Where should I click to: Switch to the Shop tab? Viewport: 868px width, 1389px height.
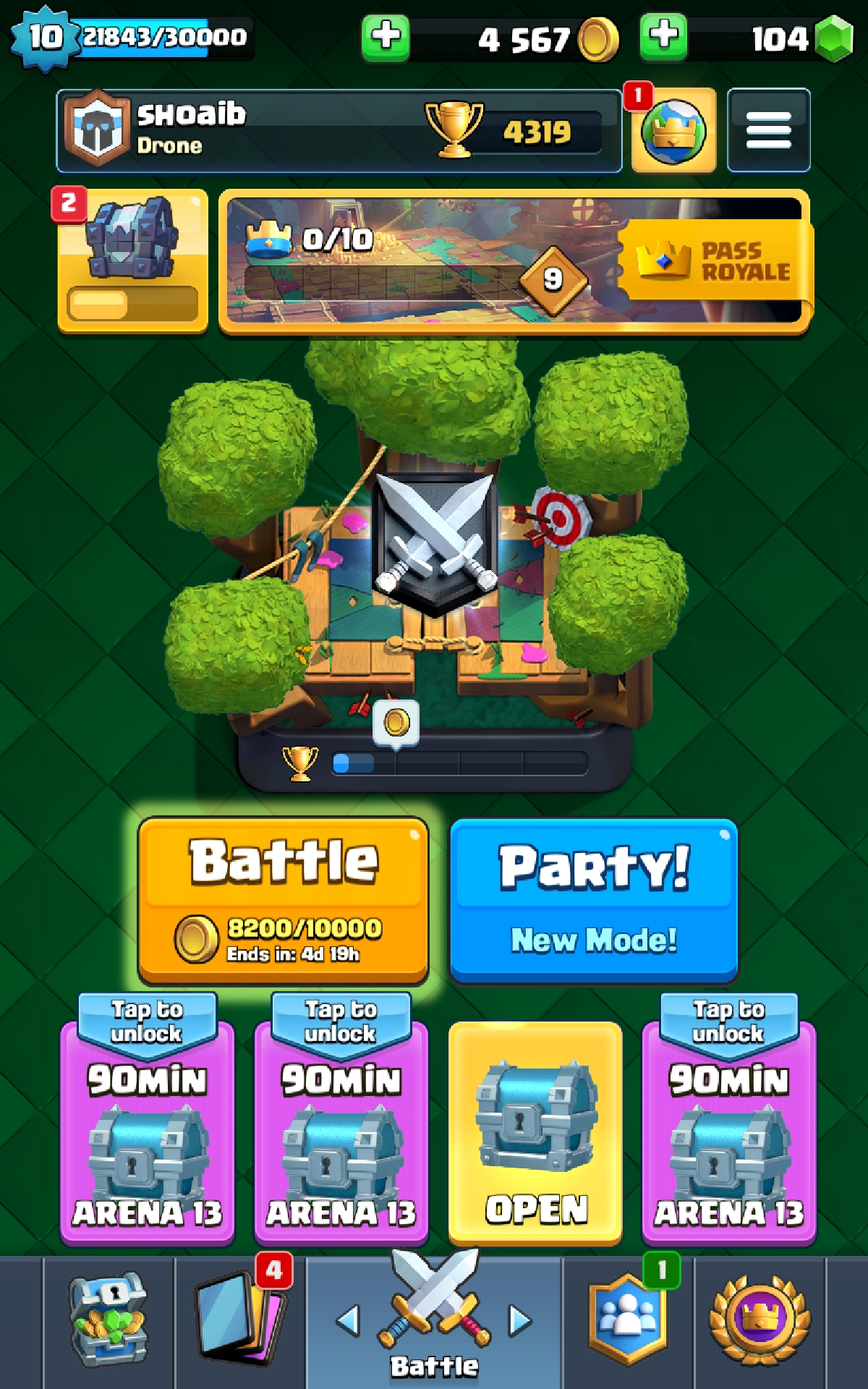coord(109,1320)
